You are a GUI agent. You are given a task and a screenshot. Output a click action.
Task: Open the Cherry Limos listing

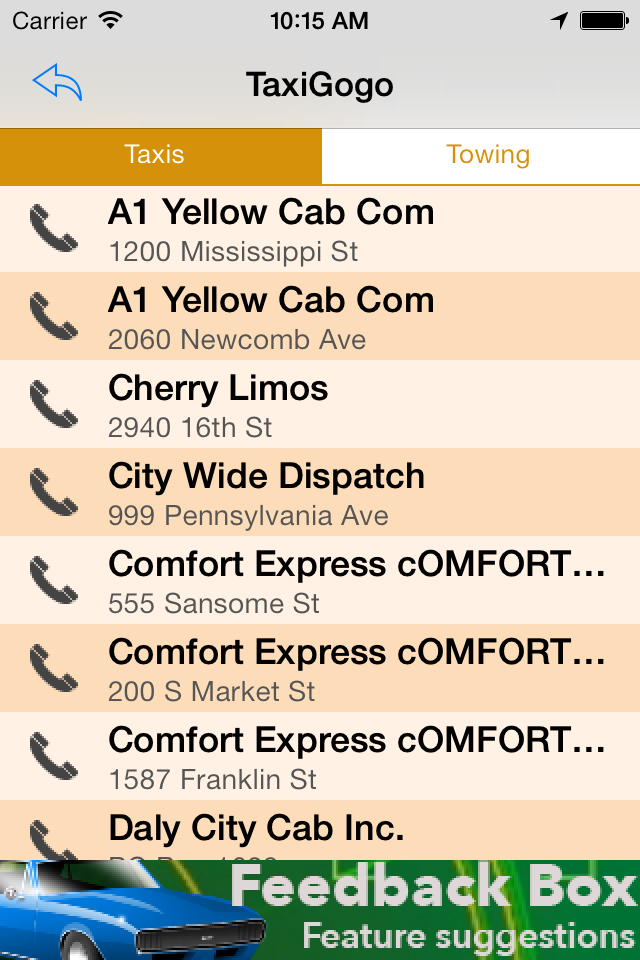pos(320,405)
